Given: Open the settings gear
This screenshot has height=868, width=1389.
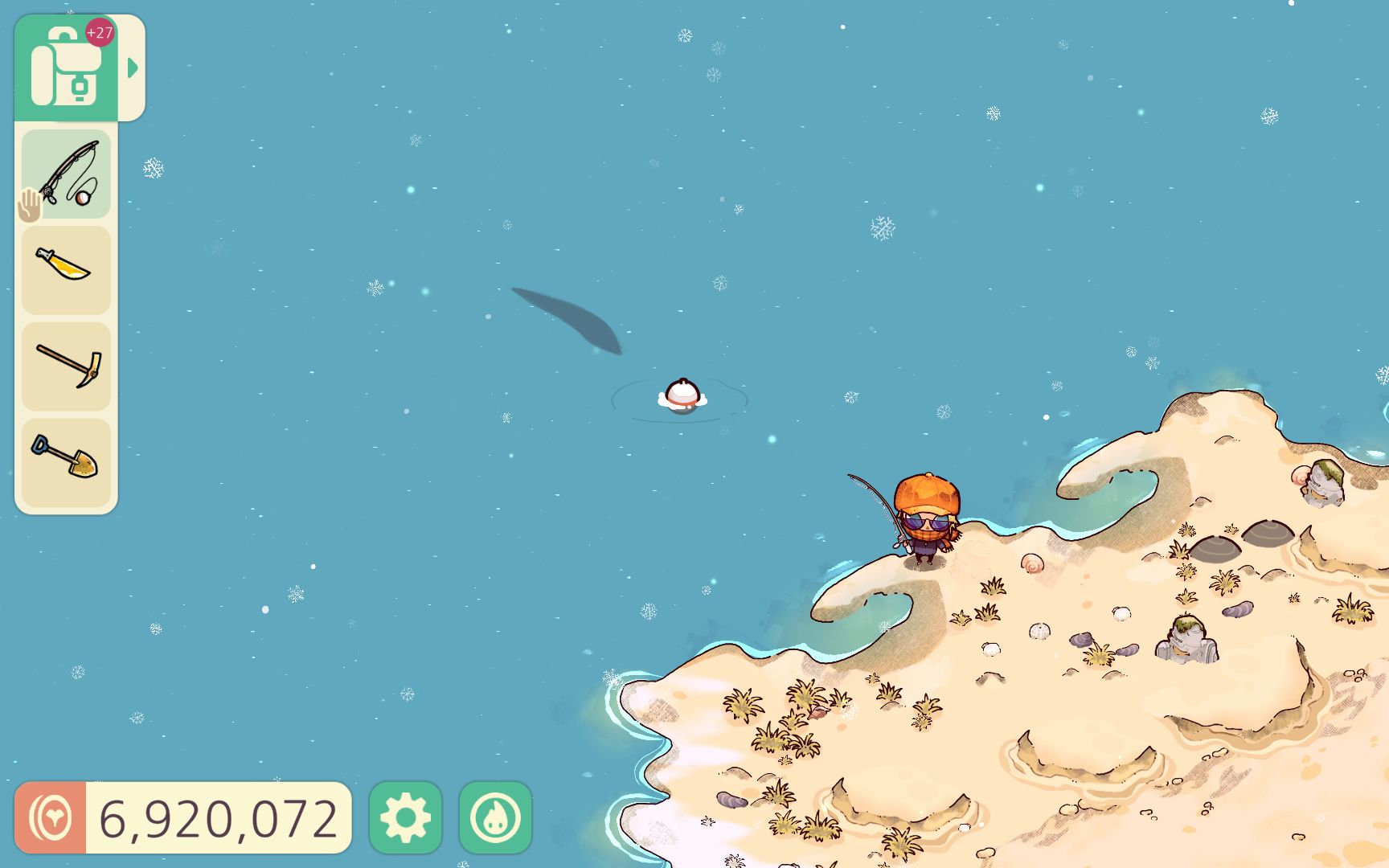Looking at the screenshot, I should coord(405,817).
